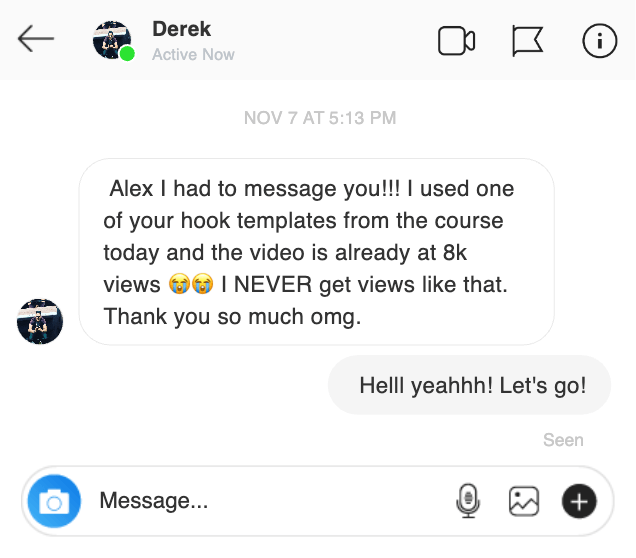Open the camera to send a photo

[x=54, y=501]
